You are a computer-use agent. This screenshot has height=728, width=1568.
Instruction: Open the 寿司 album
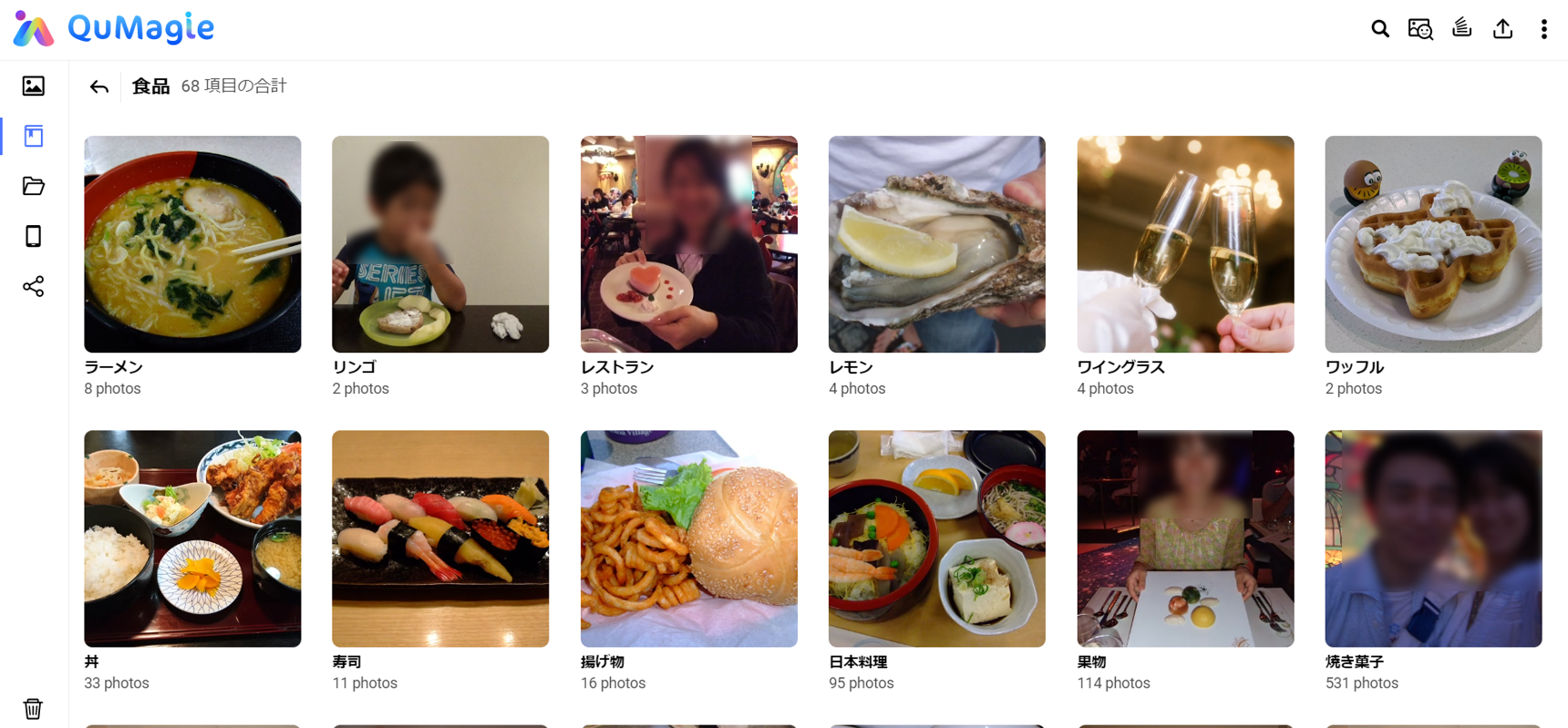440,538
